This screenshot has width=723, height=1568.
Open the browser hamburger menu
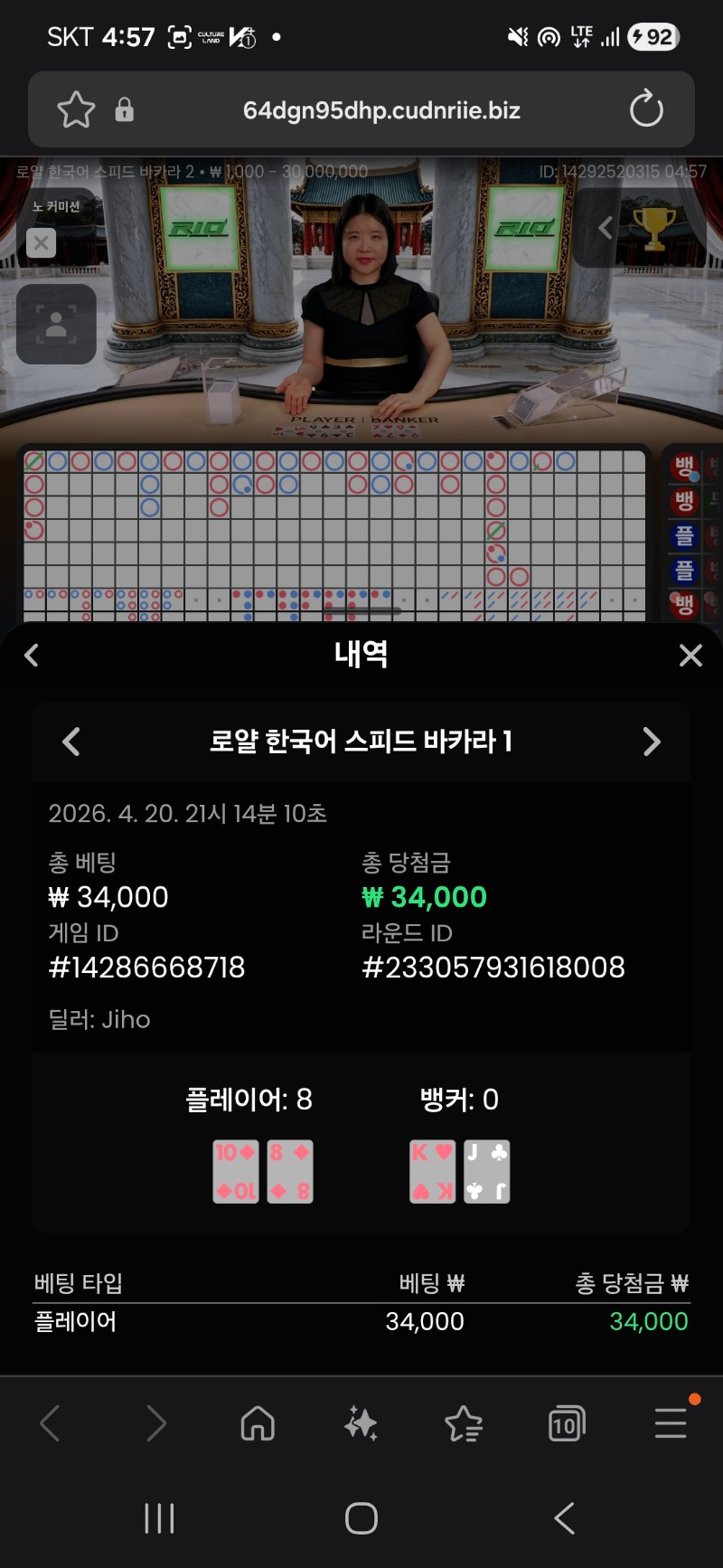pyautogui.click(x=671, y=1423)
